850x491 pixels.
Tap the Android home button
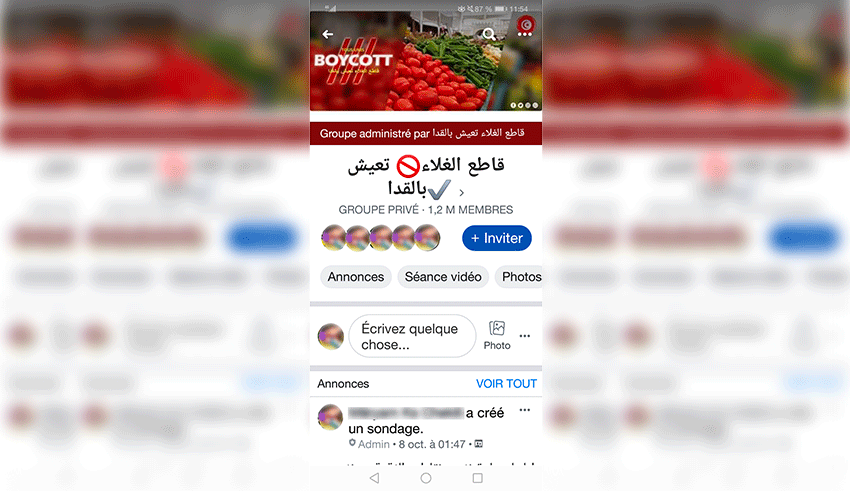click(426, 478)
